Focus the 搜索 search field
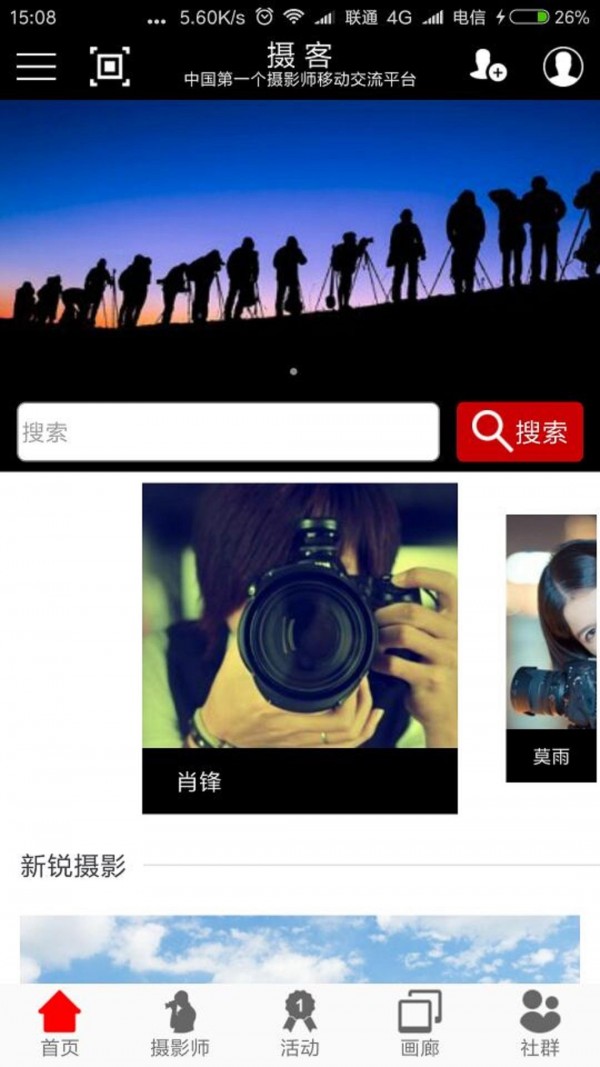The height and width of the screenshot is (1067, 600). pyautogui.click(x=228, y=432)
